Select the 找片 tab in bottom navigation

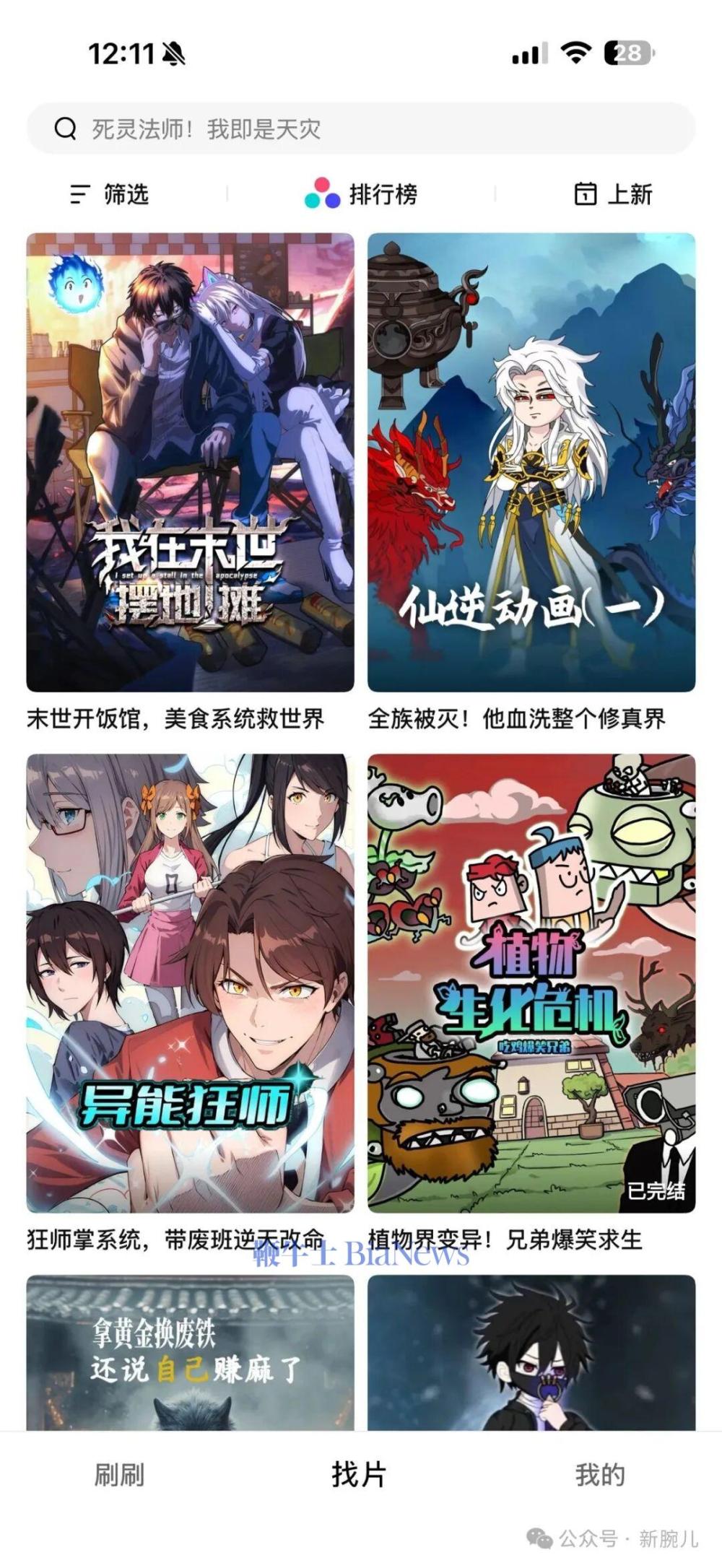coord(361,1473)
